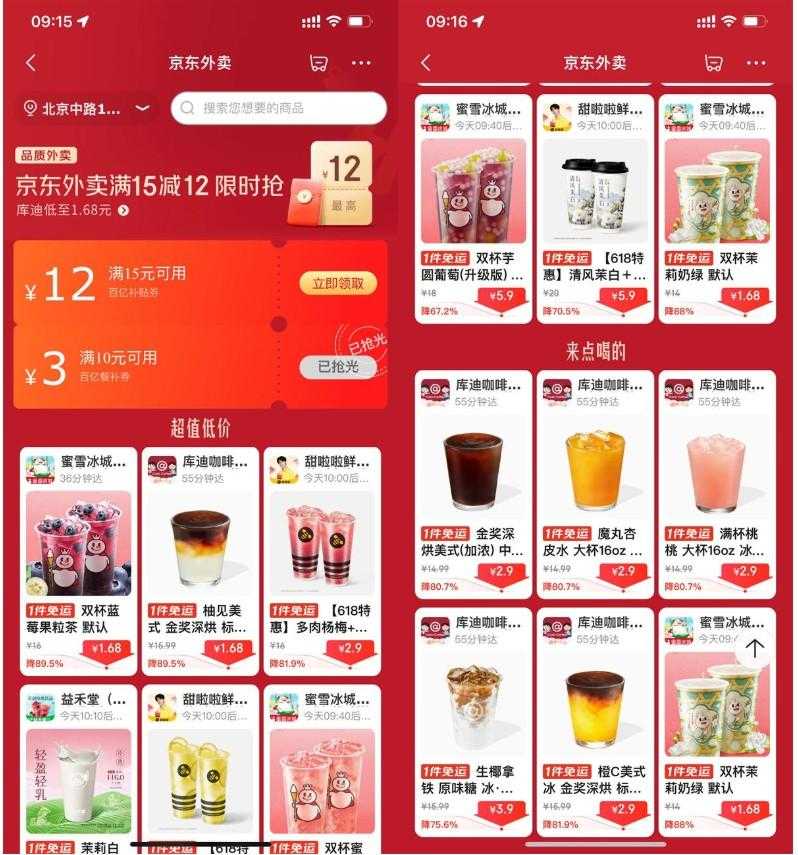
Task: Open the more options (...) menu
Action: tap(360, 62)
